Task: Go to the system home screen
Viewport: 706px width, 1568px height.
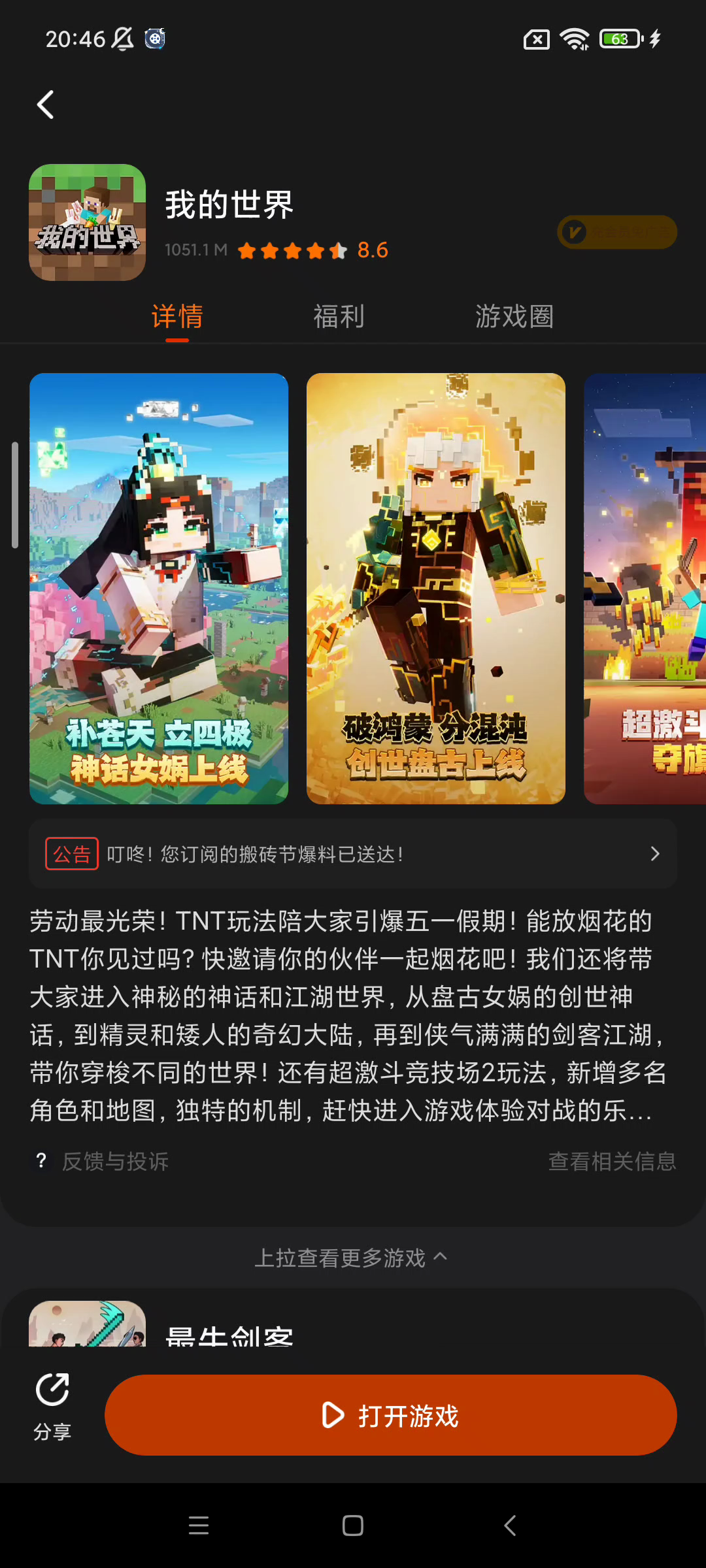Action: point(353,1526)
